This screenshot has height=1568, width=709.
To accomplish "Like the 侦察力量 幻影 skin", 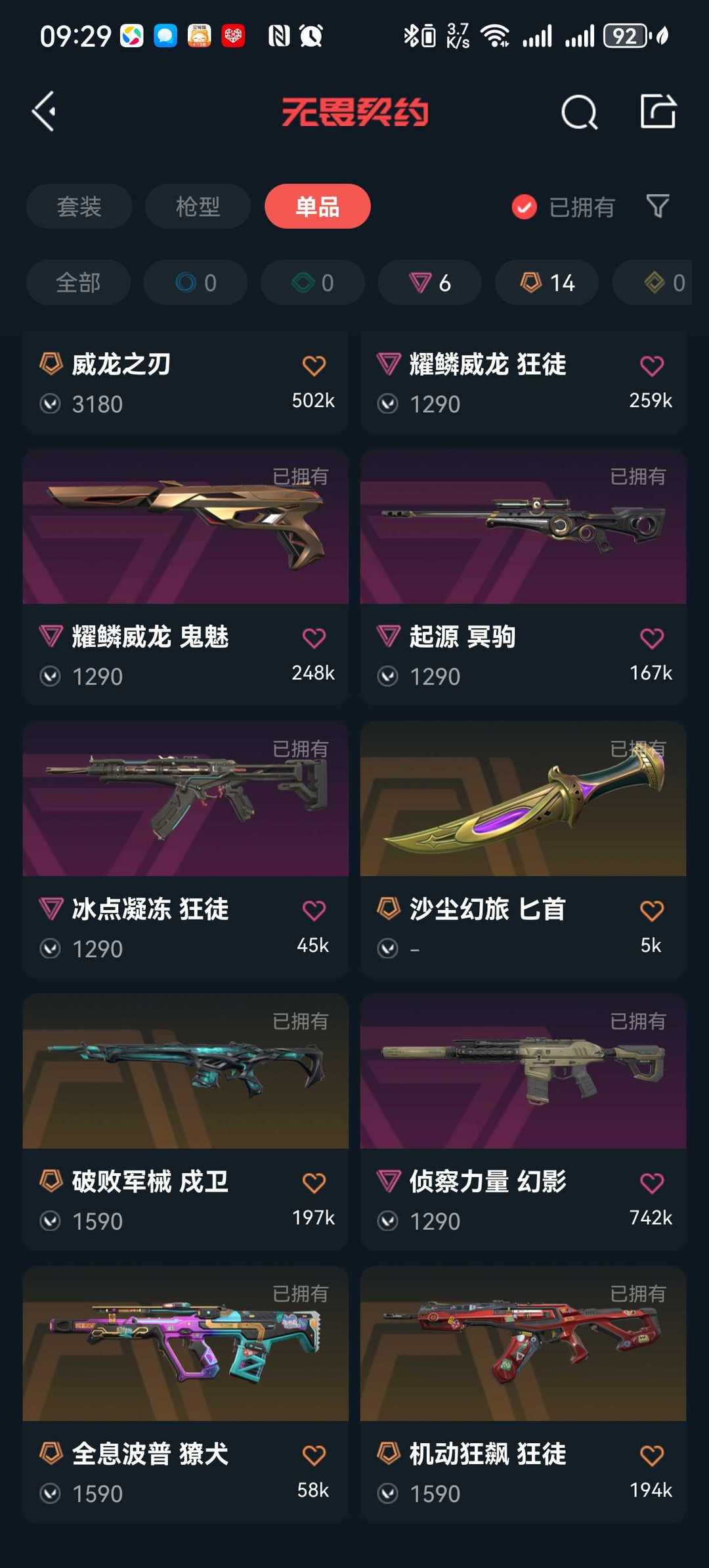I will pyautogui.click(x=651, y=1183).
